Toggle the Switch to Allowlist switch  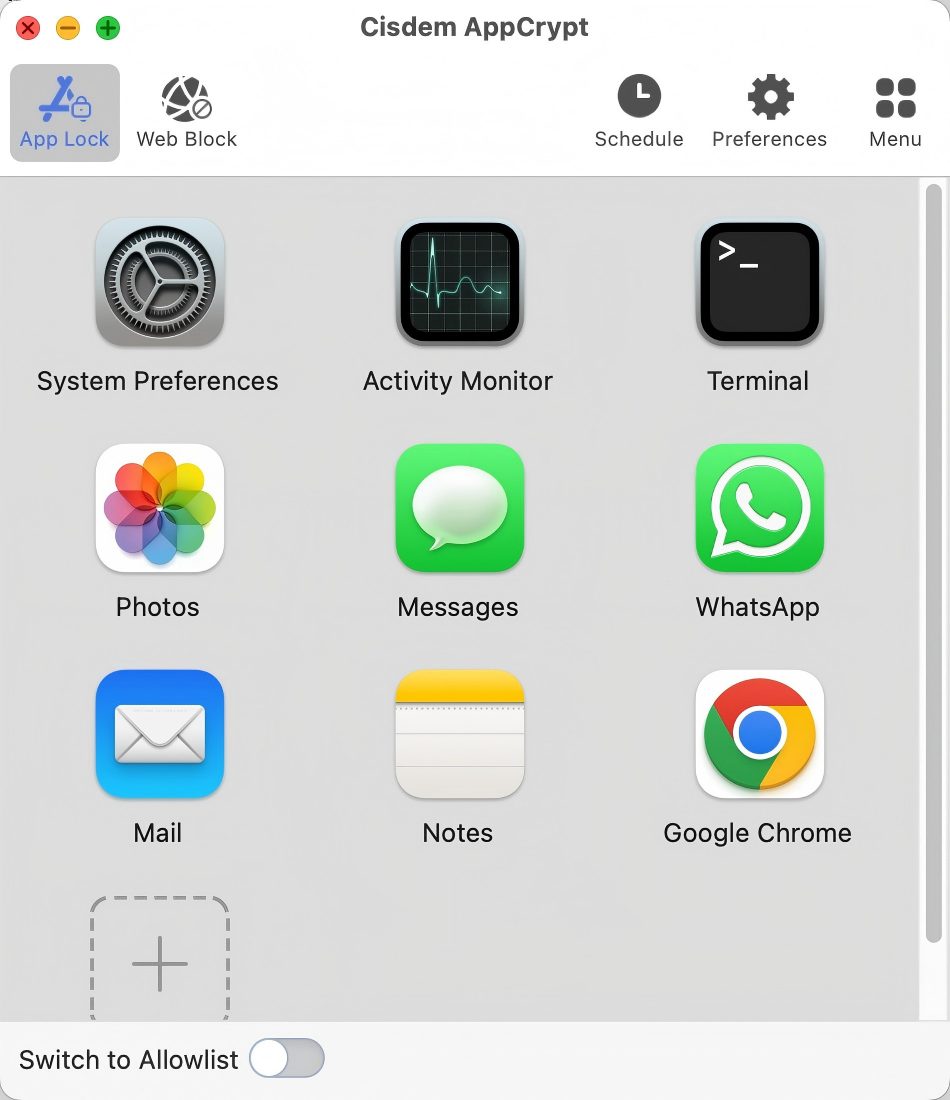coord(287,1058)
